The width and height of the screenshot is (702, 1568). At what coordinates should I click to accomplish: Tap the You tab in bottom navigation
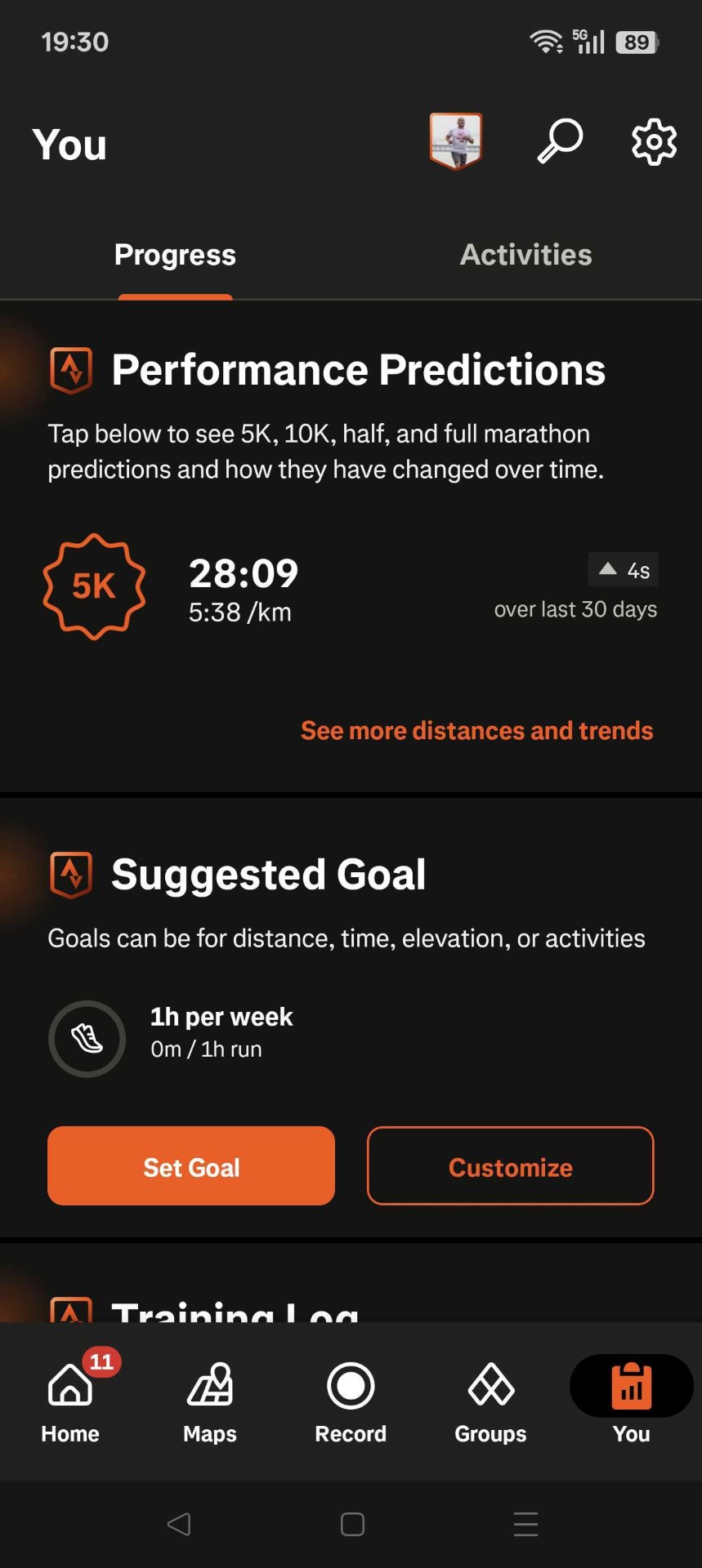631,1400
